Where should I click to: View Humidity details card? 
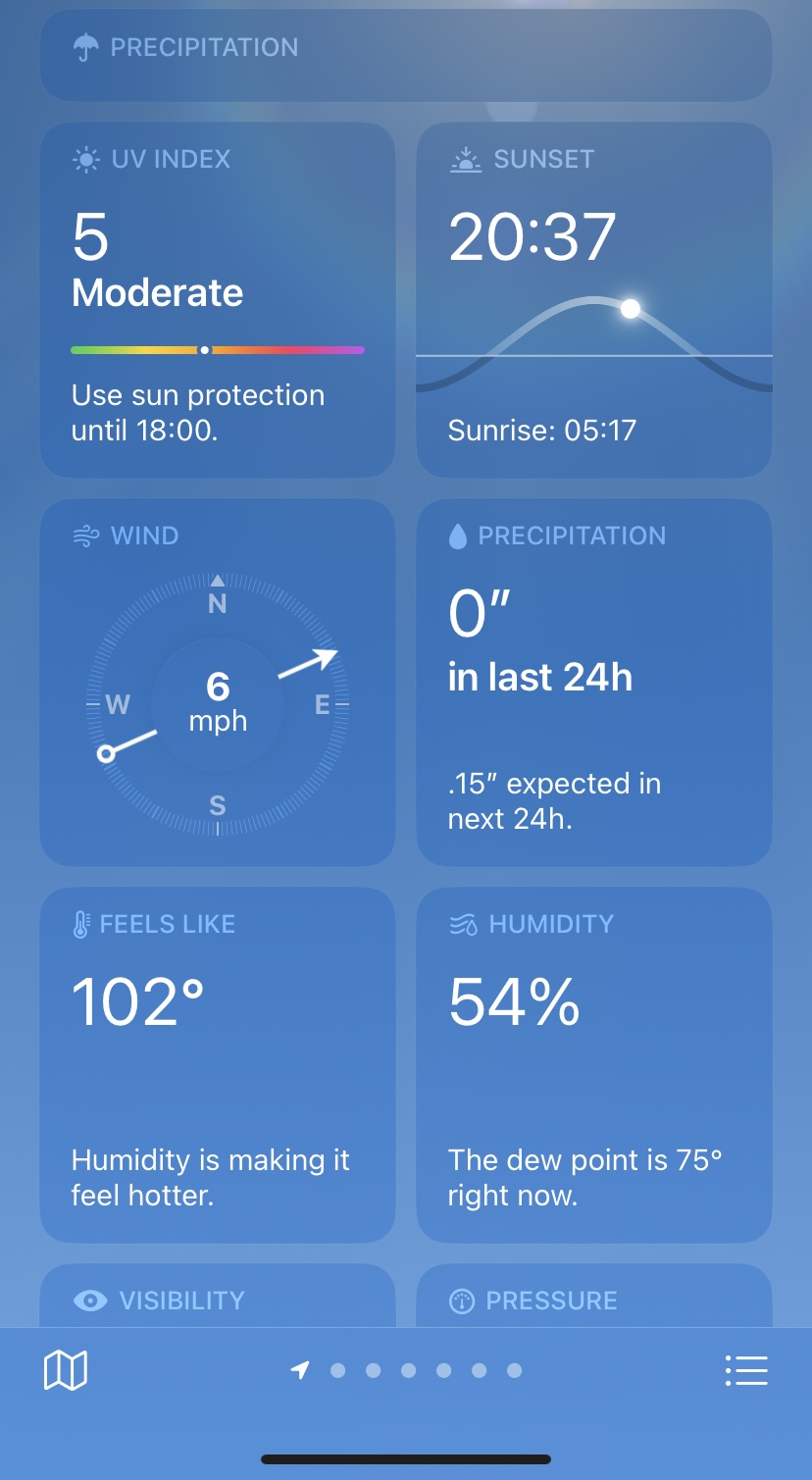click(593, 1064)
